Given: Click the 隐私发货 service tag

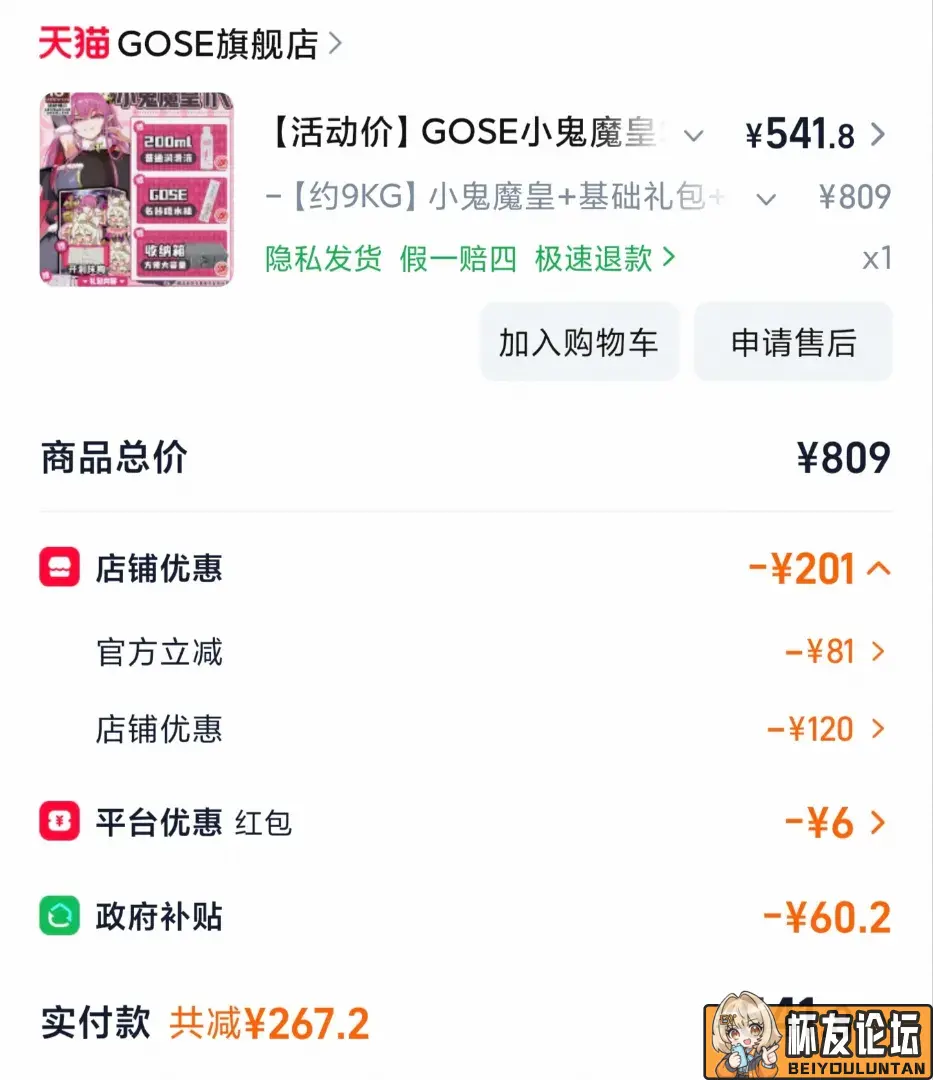Looking at the screenshot, I should [x=322, y=259].
